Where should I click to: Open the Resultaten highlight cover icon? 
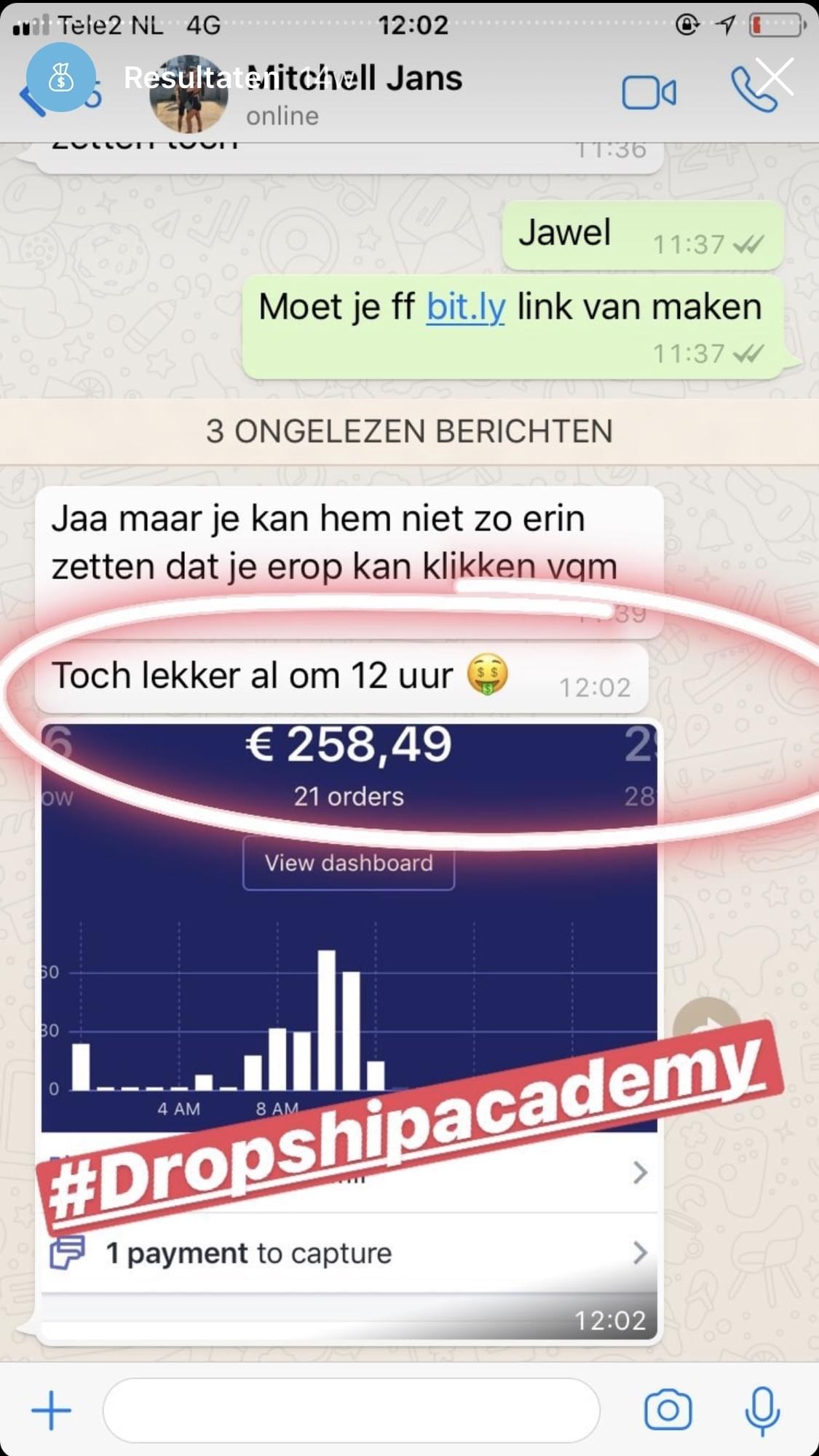click(61, 78)
